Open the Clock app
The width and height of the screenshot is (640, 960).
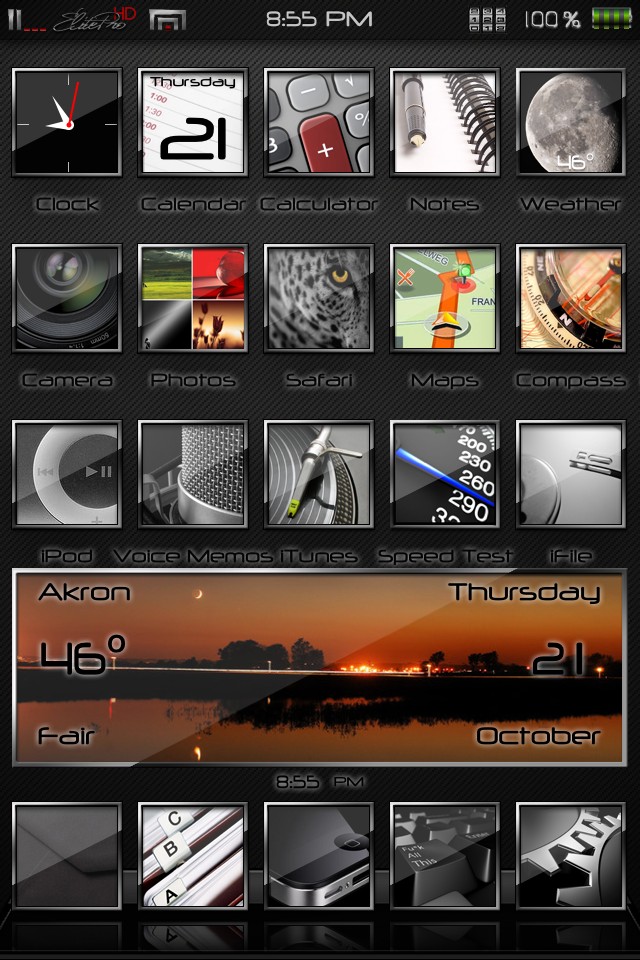[67, 122]
